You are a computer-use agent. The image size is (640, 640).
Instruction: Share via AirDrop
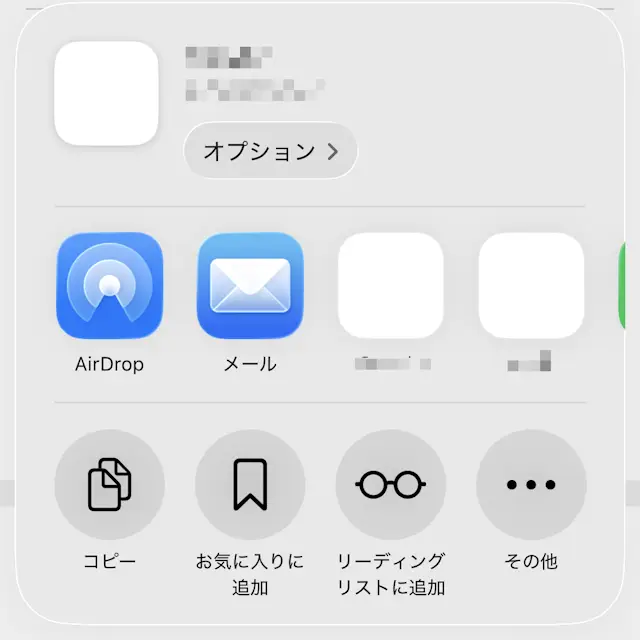coord(109,285)
